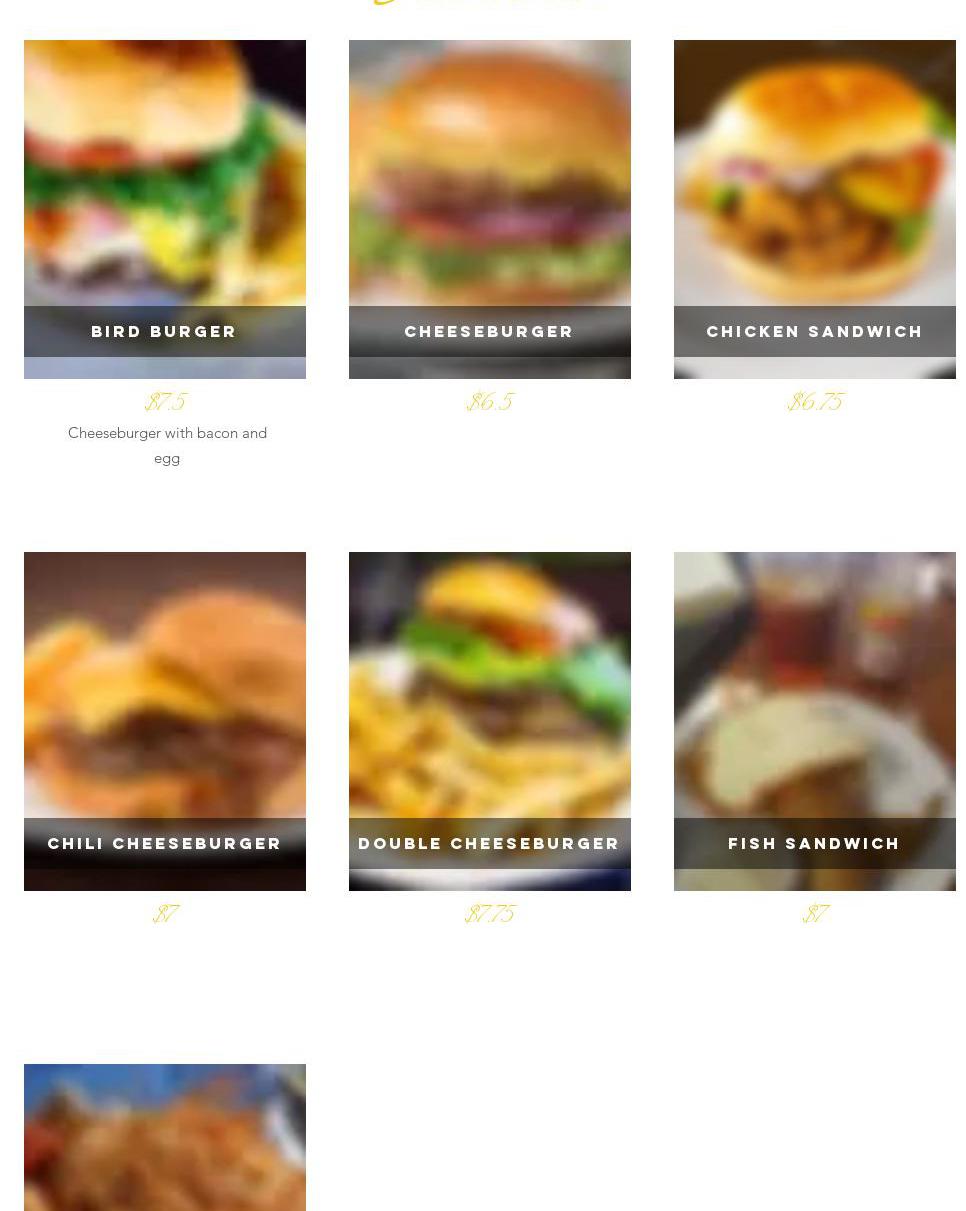Open the Bird Burger menu item
The height and width of the screenshot is (1211, 966).
tap(165, 209)
